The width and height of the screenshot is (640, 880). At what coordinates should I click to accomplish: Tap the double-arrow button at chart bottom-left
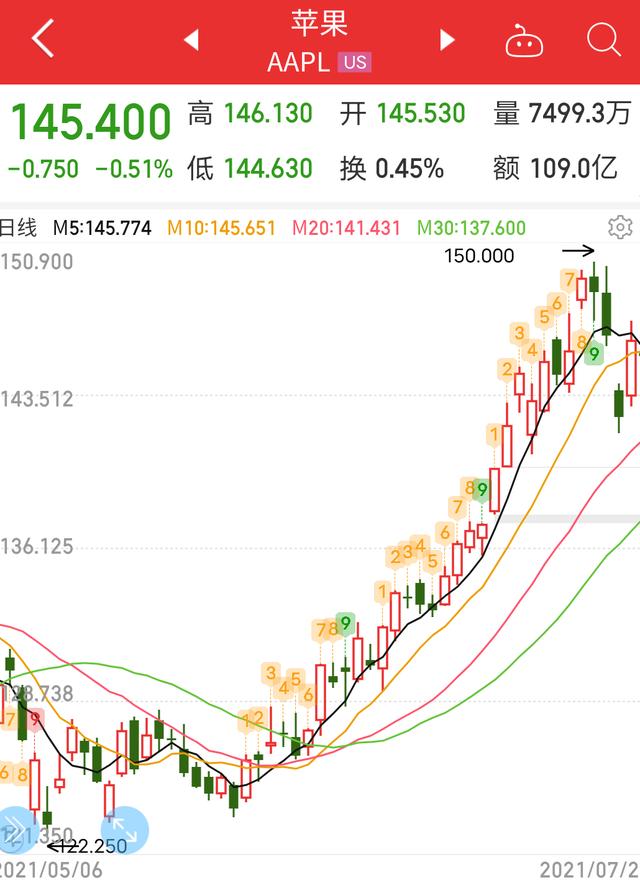click(14, 829)
